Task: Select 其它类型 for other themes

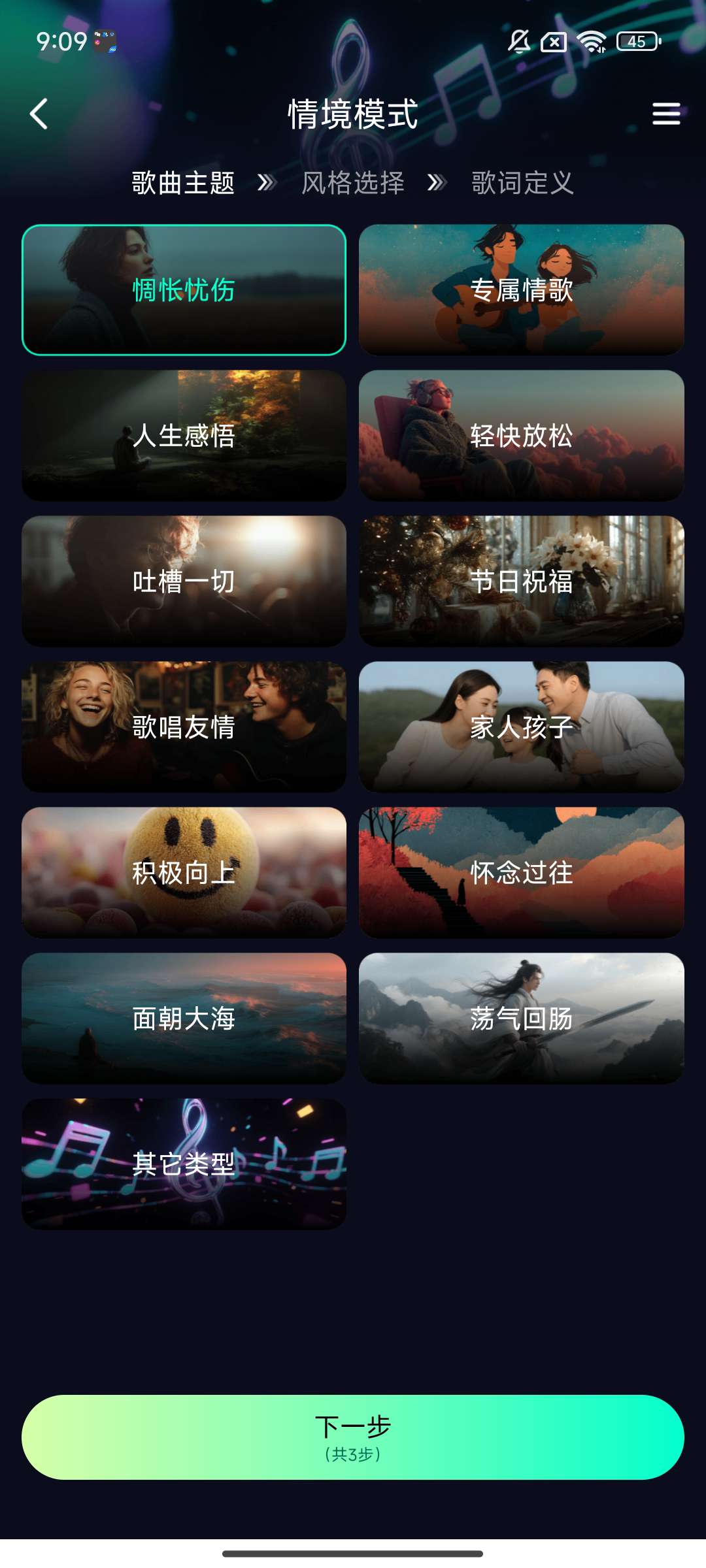Action: [x=184, y=1164]
